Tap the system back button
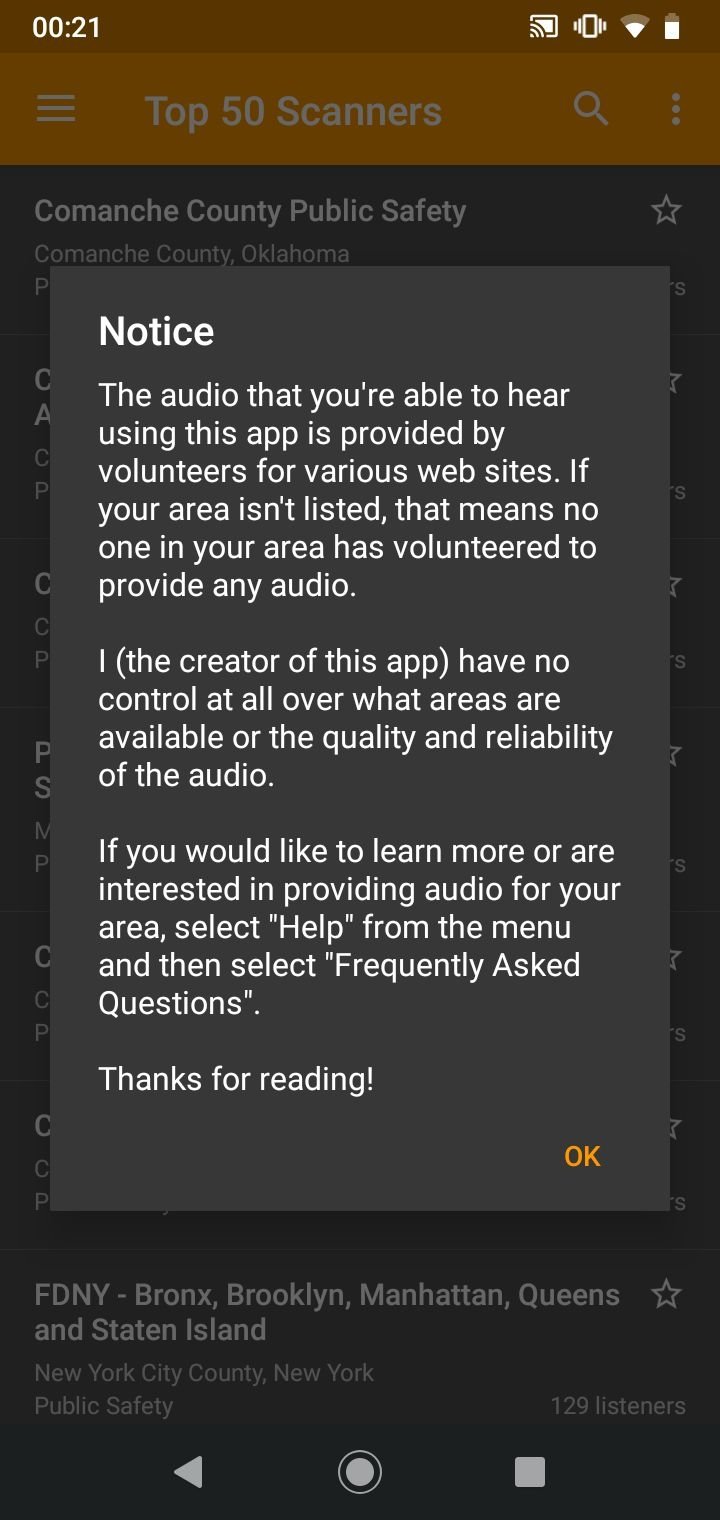This screenshot has height=1520, width=720. (188, 1471)
